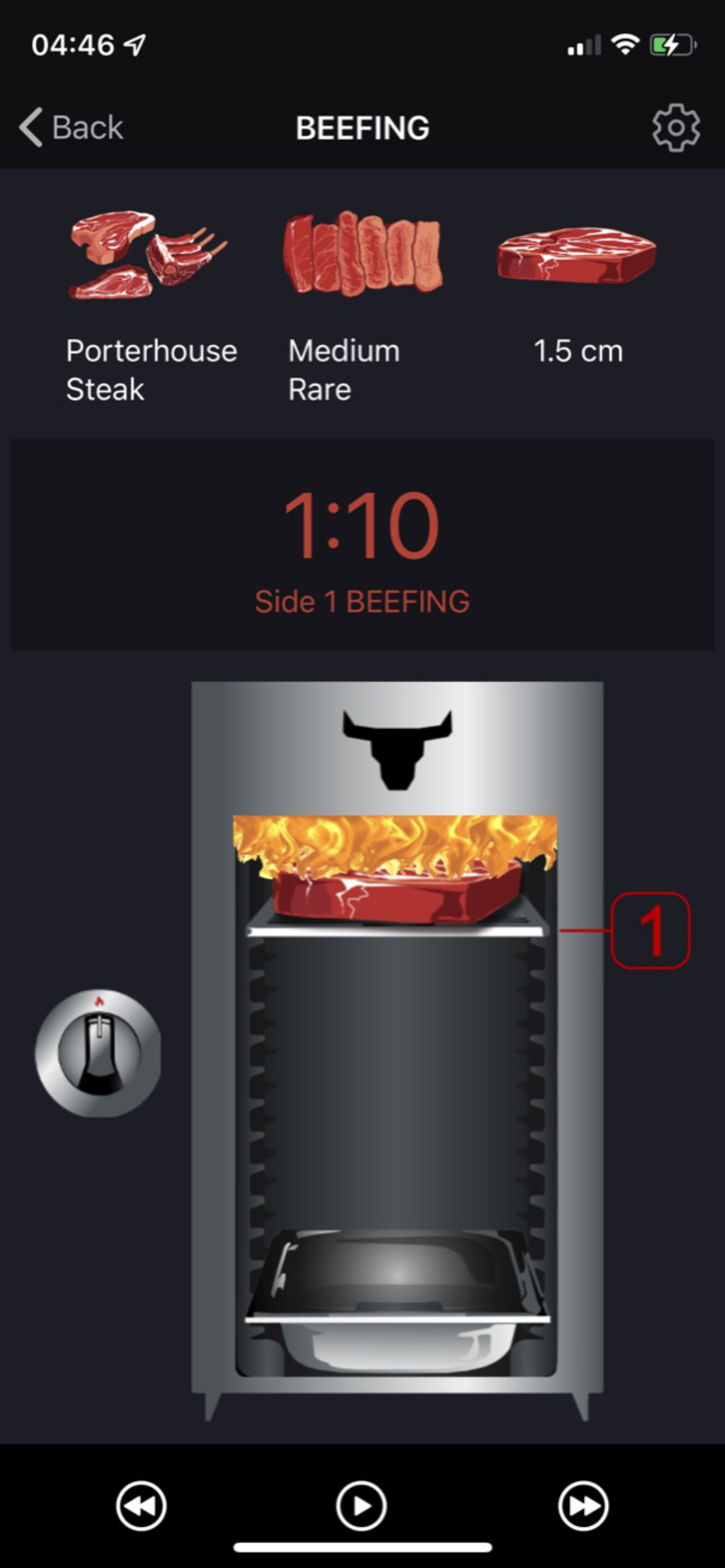Open the settings gear
725x1568 pixels.
click(676, 127)
